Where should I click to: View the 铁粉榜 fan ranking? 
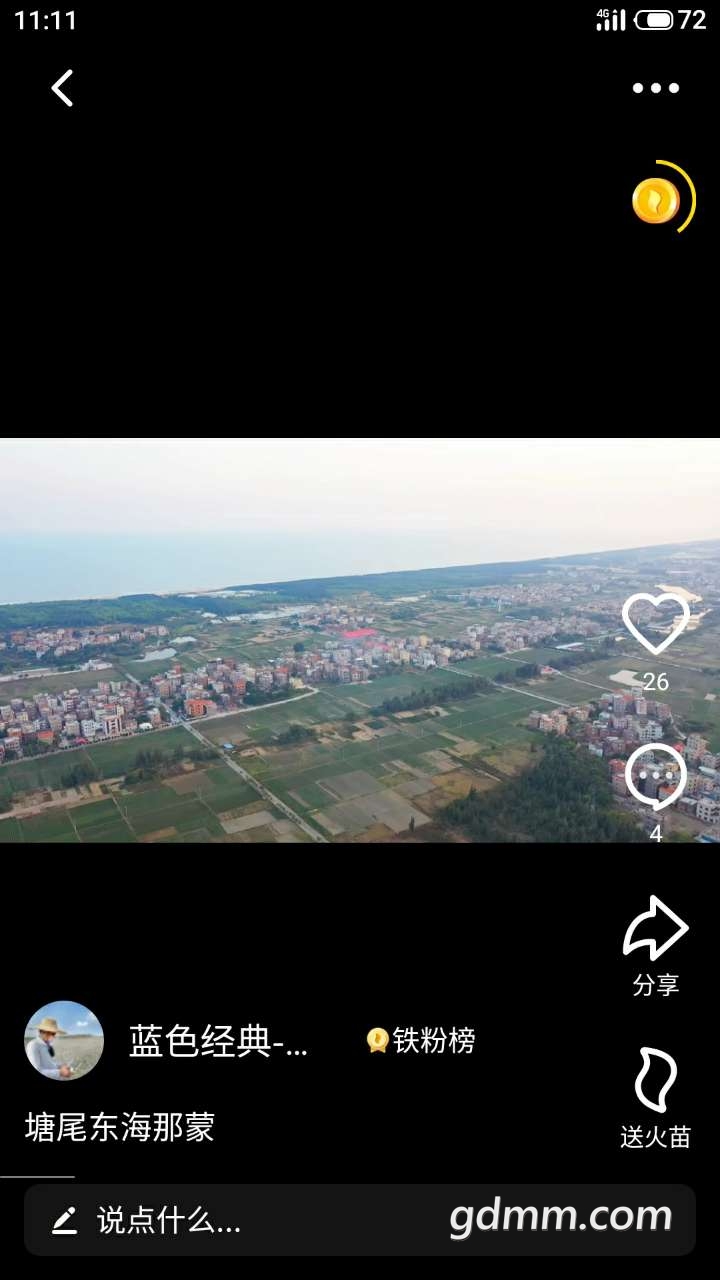point(421,1041)
